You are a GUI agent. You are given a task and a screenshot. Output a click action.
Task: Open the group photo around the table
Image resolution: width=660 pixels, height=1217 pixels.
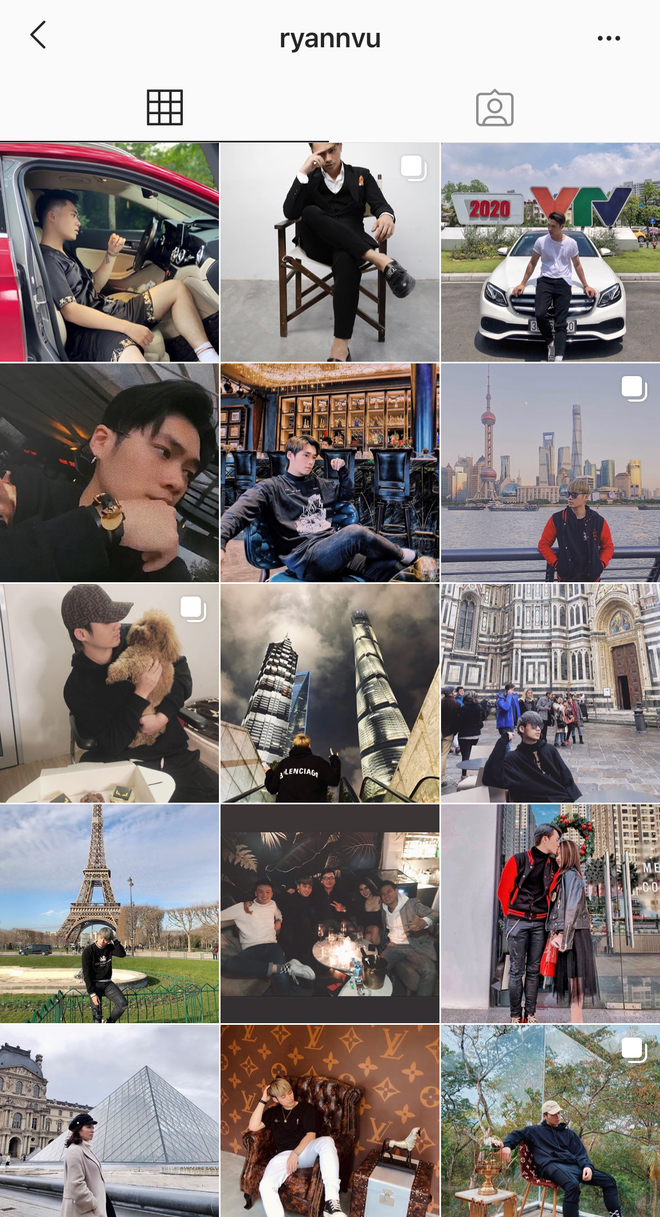coord(330,913)
